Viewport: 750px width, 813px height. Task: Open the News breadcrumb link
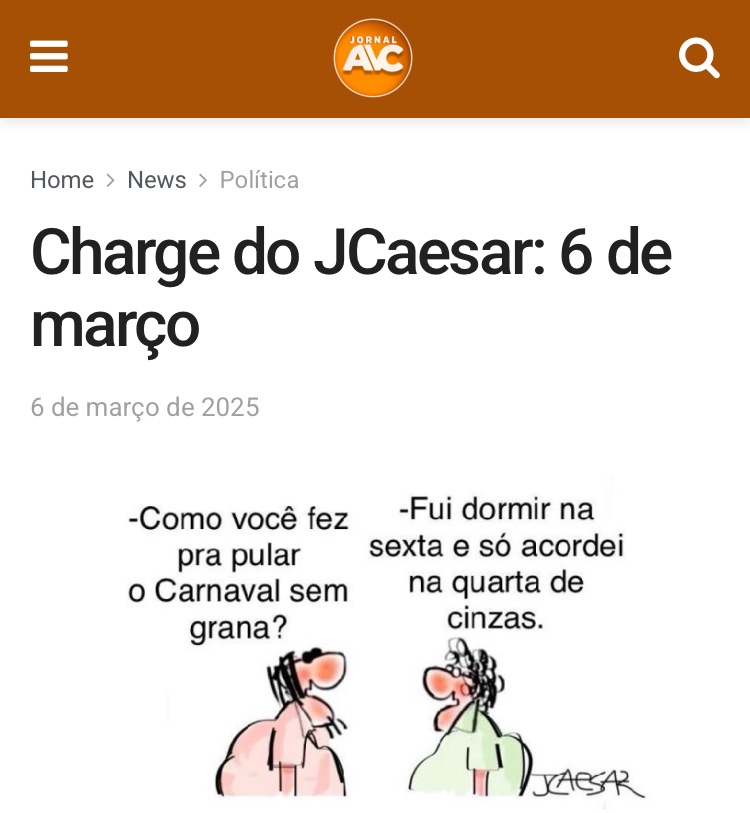(157, 180)
